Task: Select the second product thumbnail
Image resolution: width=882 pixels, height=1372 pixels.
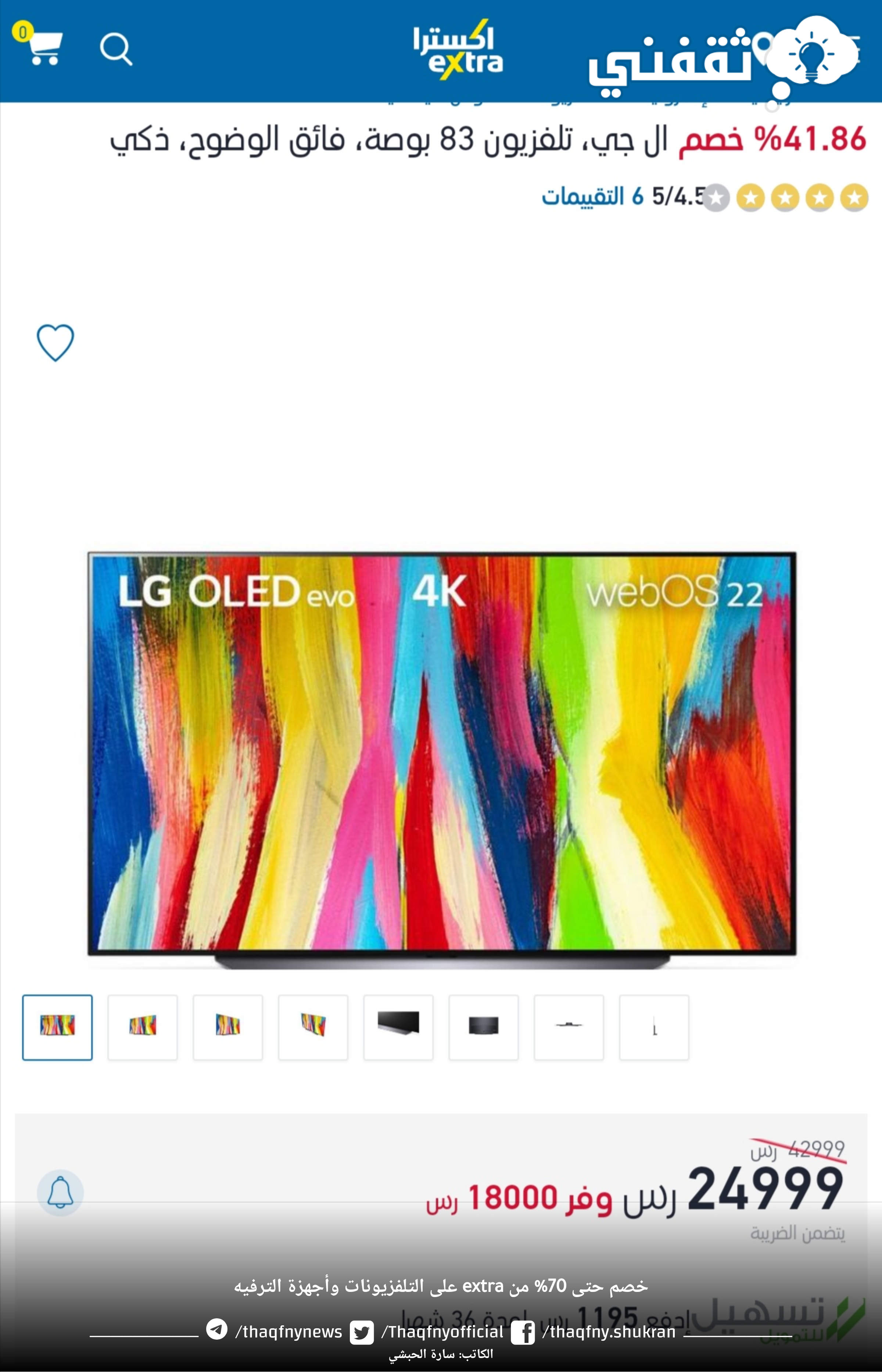Action: 143,1027
